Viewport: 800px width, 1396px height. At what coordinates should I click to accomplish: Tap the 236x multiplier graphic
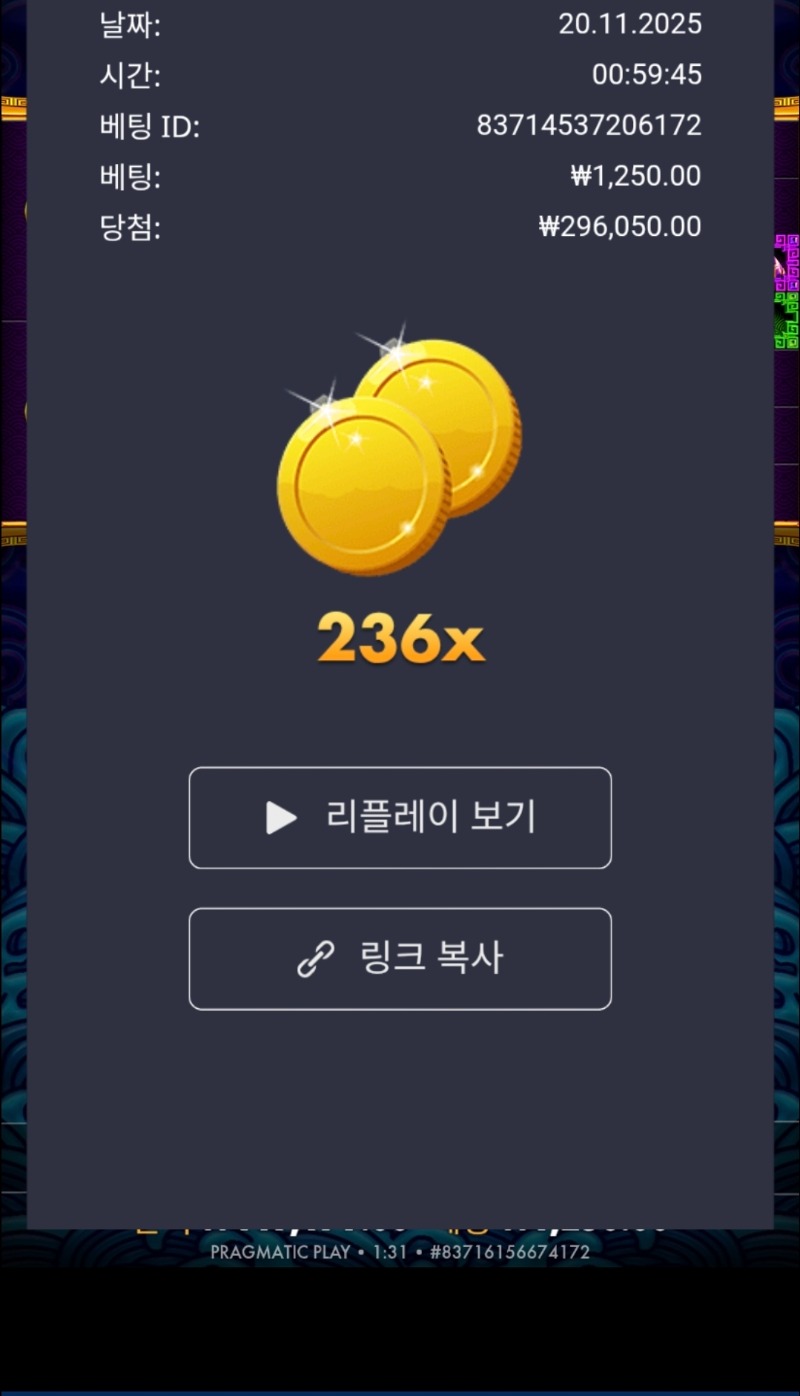point(399,637)
